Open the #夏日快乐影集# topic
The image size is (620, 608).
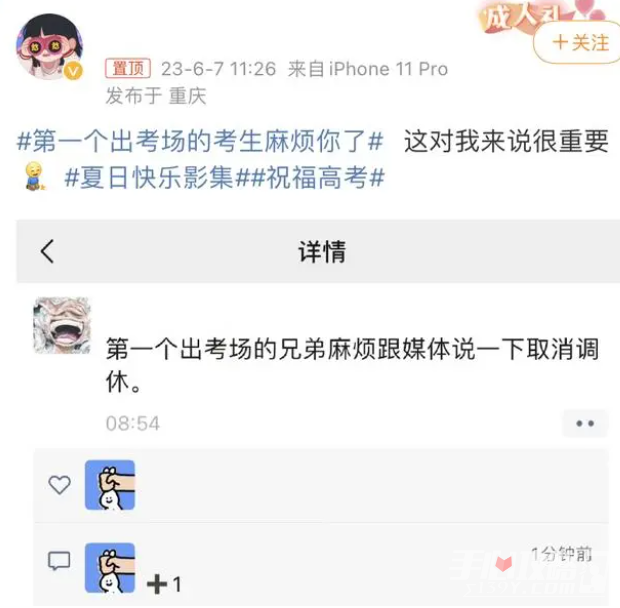click(149, 178)
